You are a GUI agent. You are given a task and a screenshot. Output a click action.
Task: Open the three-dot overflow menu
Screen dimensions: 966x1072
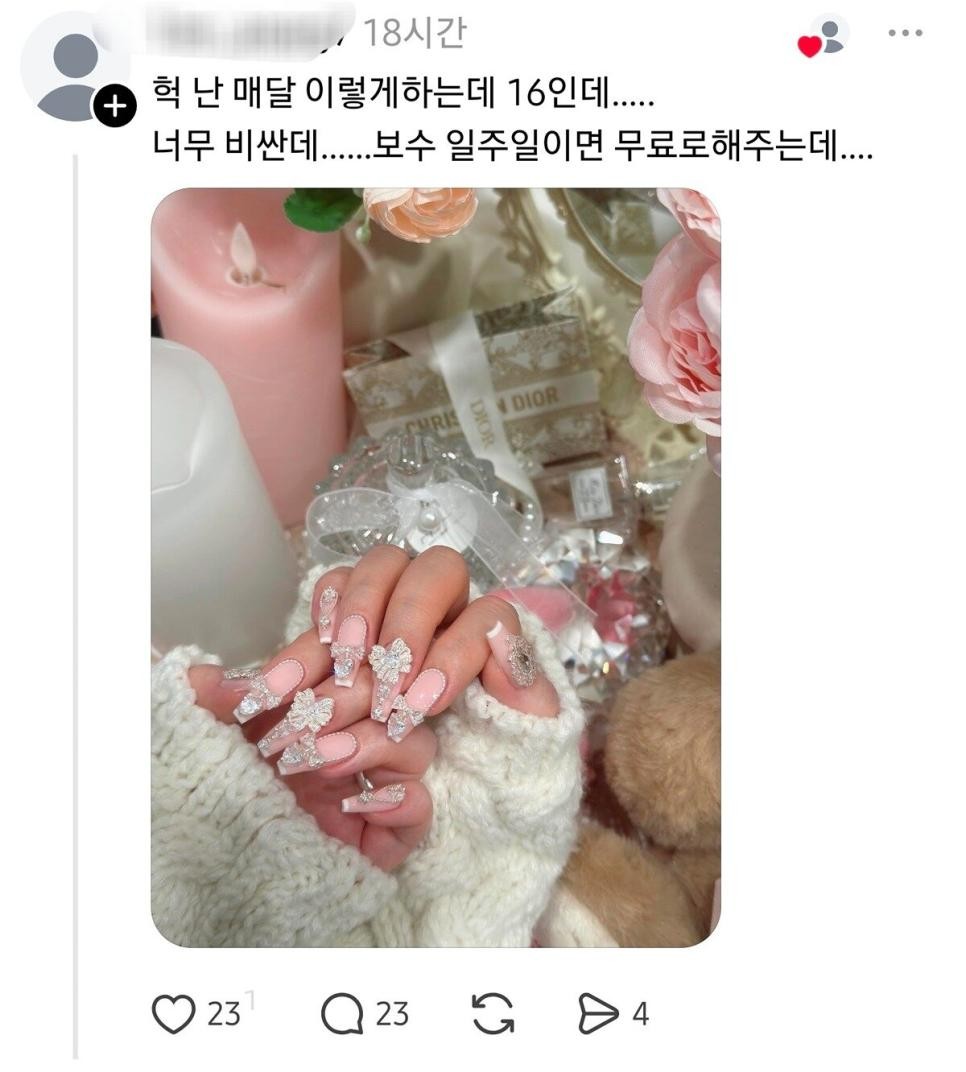coord(904,33)
